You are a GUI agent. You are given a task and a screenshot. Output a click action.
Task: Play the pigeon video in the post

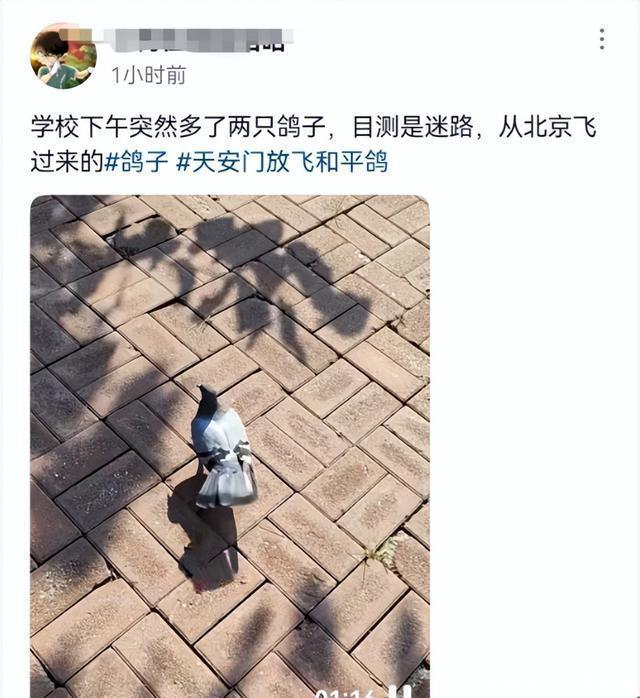[229, 445]
